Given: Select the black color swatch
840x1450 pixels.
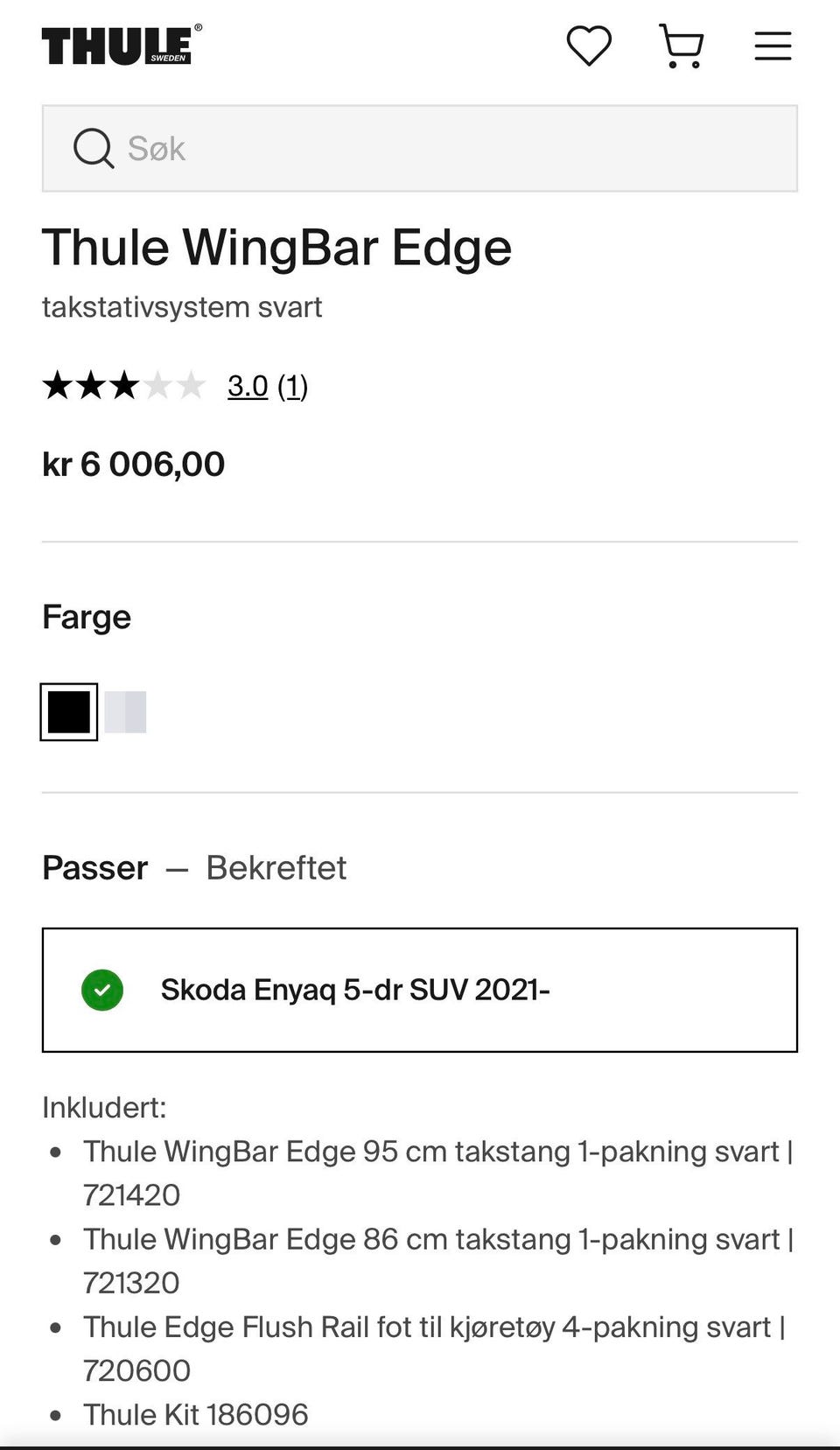Looking at the screenshot, I should pyautogui.click(x=69, y=712).
